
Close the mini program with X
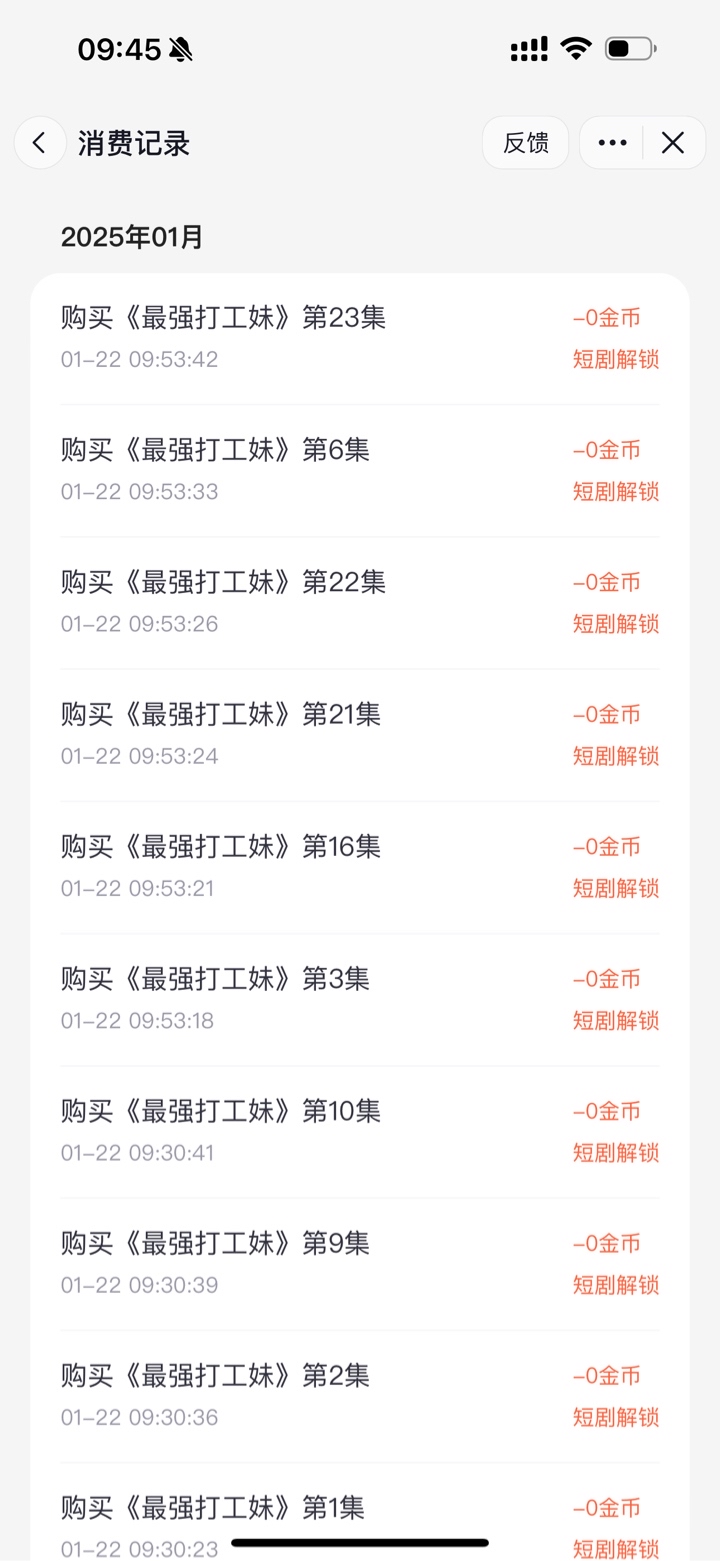tap(673, 143)
